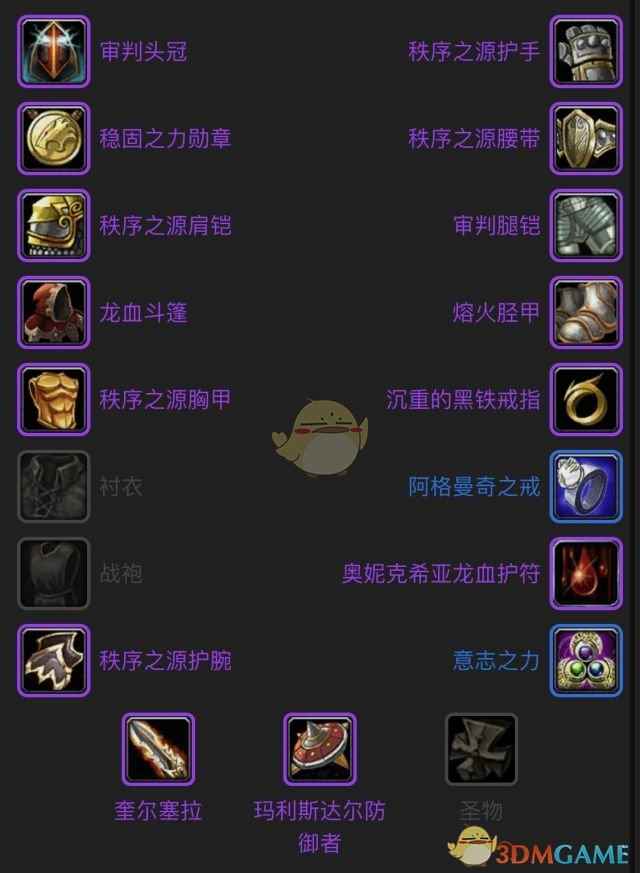
Task: Open the 审判头冠 head slot
Action: point(53,51)
